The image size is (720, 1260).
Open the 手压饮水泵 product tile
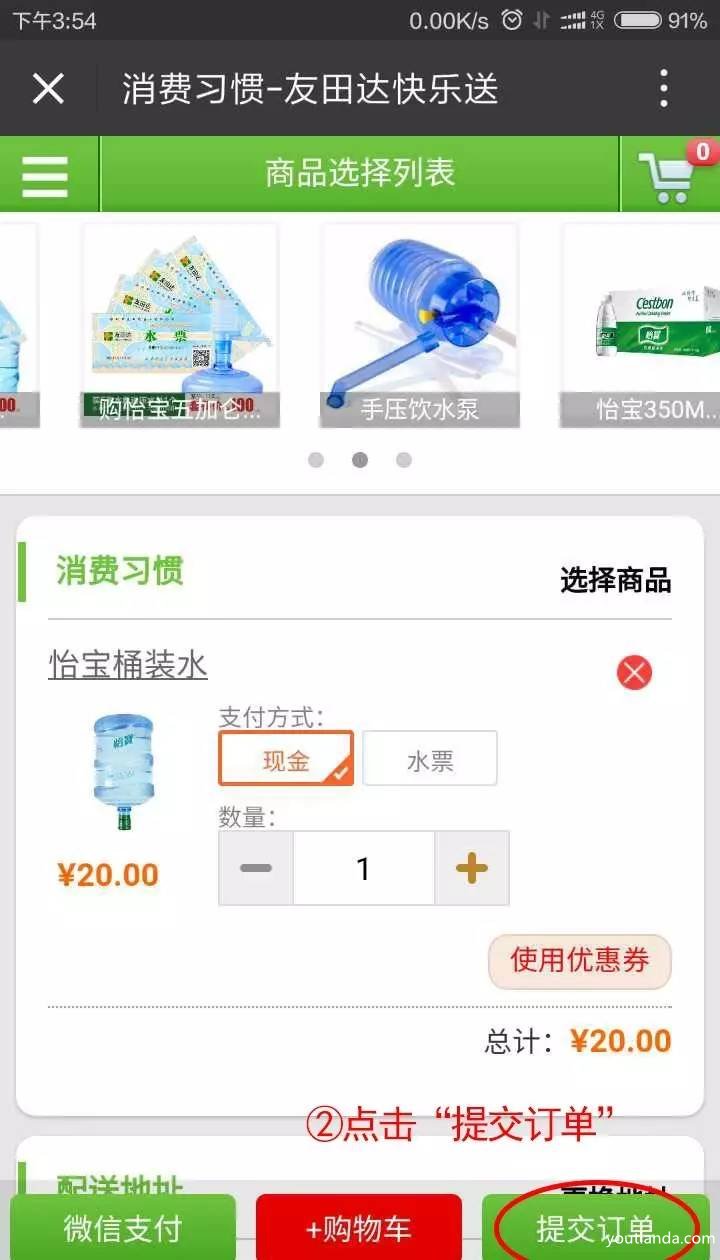(x=419, y=325)
